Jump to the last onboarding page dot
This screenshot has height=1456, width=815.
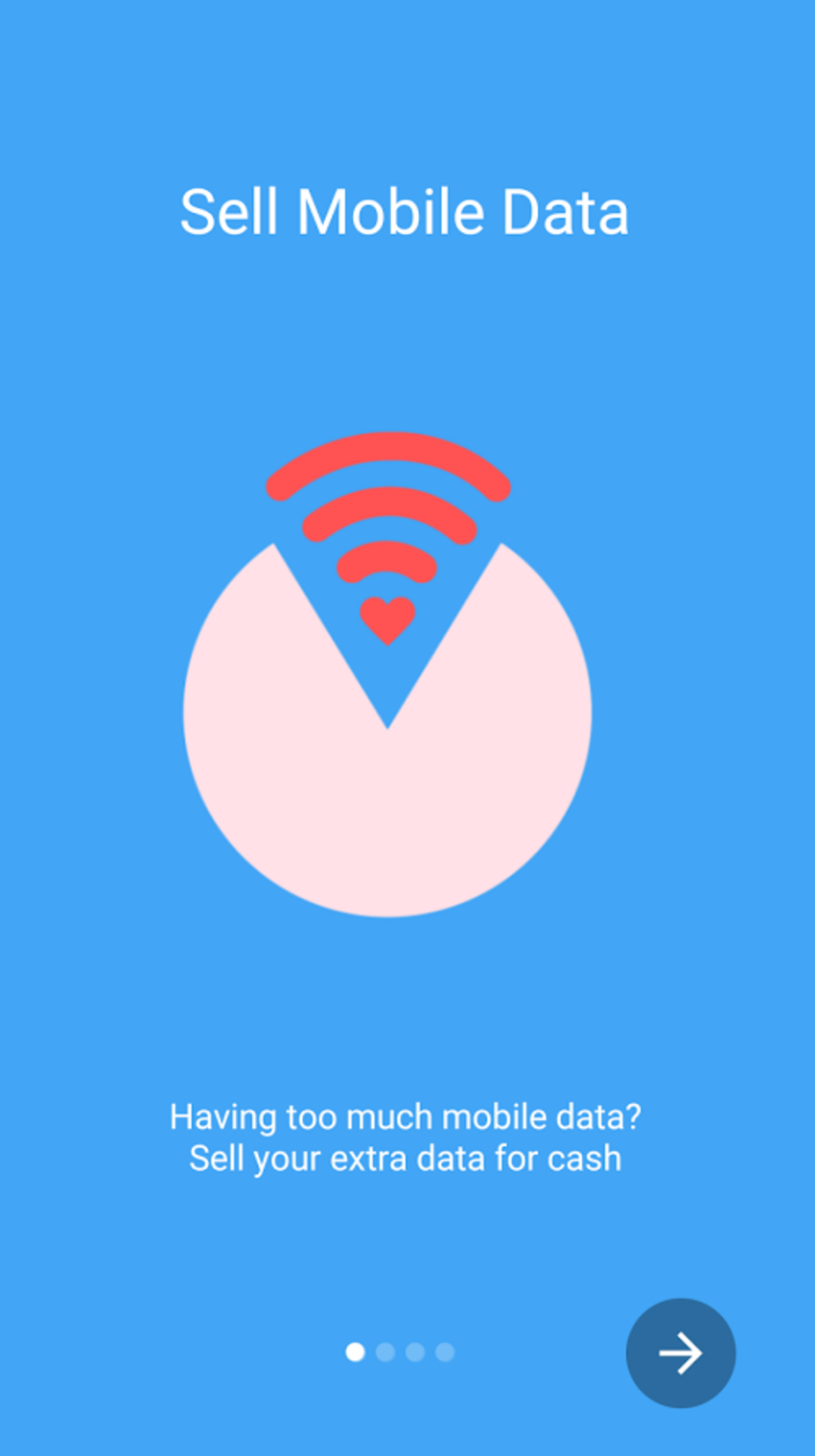pos(445,1352)
